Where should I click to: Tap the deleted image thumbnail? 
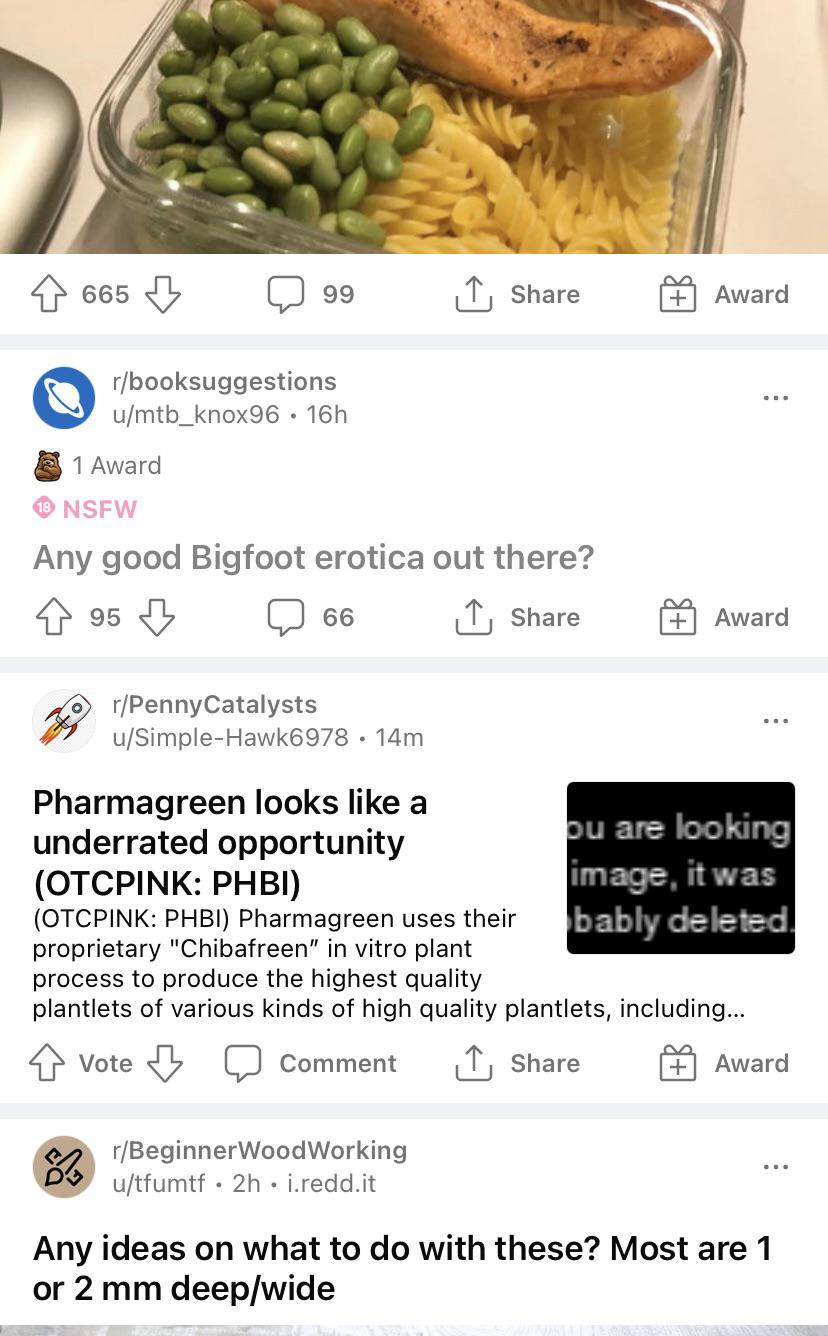pos(680,868)
